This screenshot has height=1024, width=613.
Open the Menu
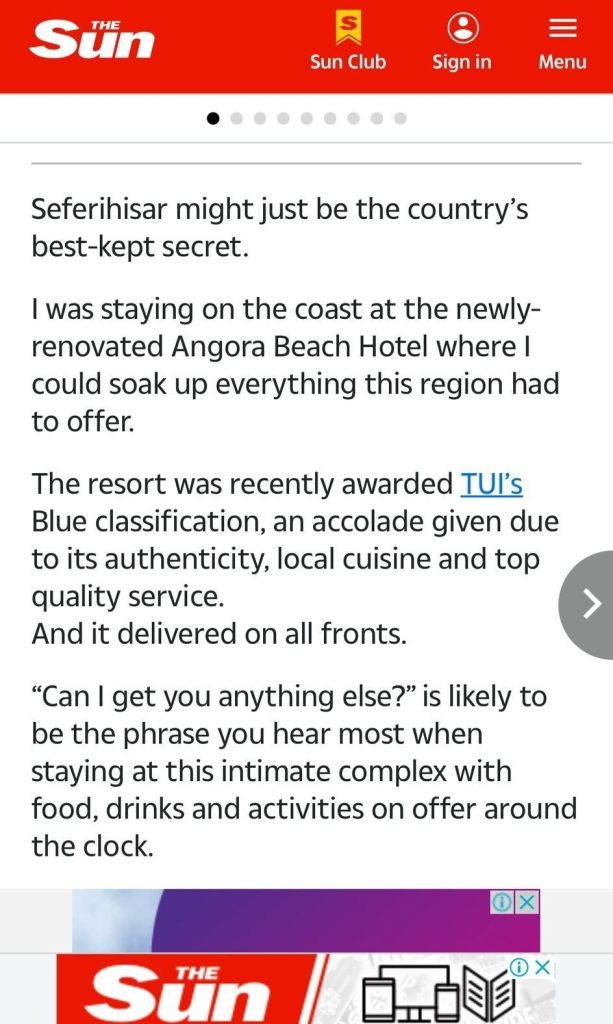pos(562,44)
